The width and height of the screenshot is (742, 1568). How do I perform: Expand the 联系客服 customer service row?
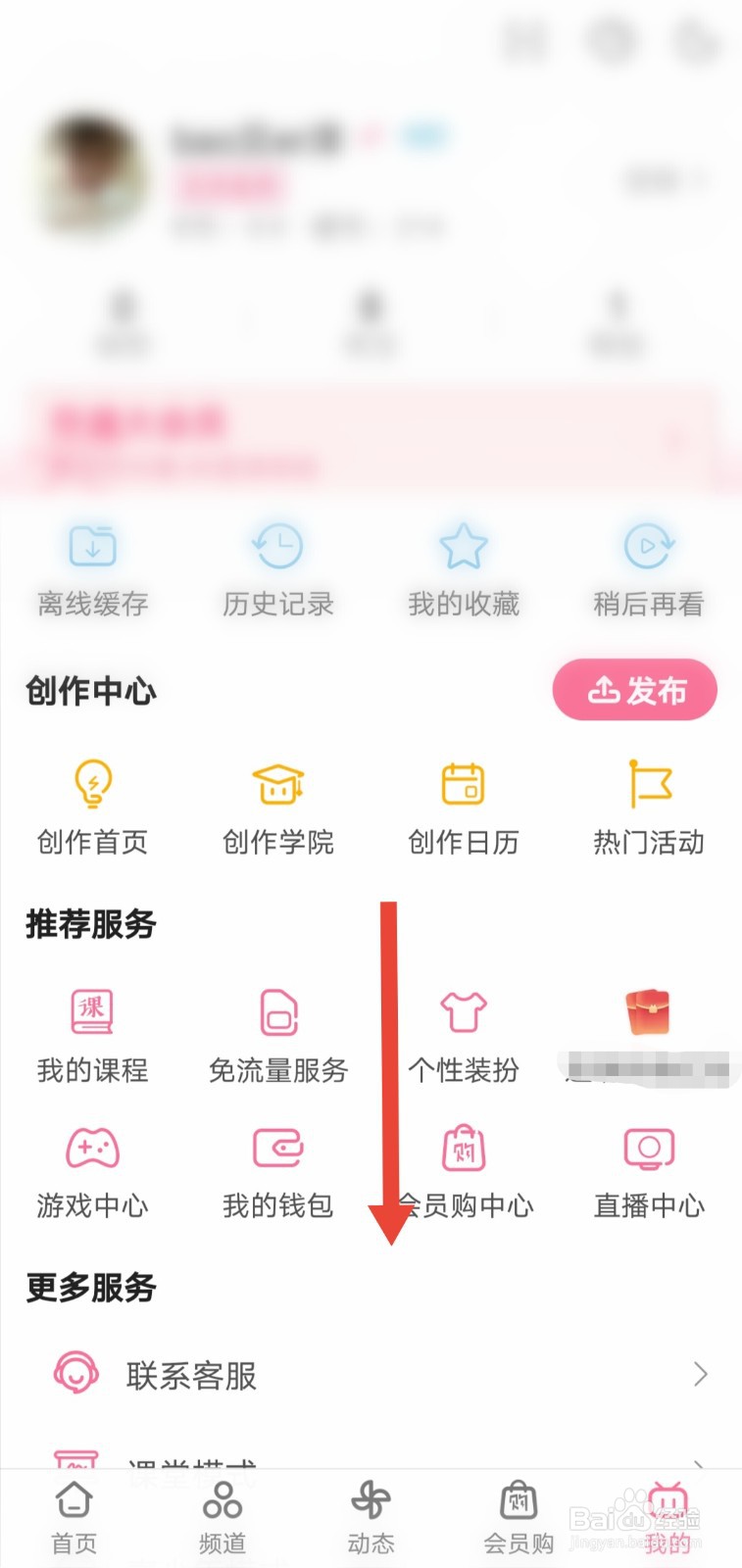(x=371, y=1375)
